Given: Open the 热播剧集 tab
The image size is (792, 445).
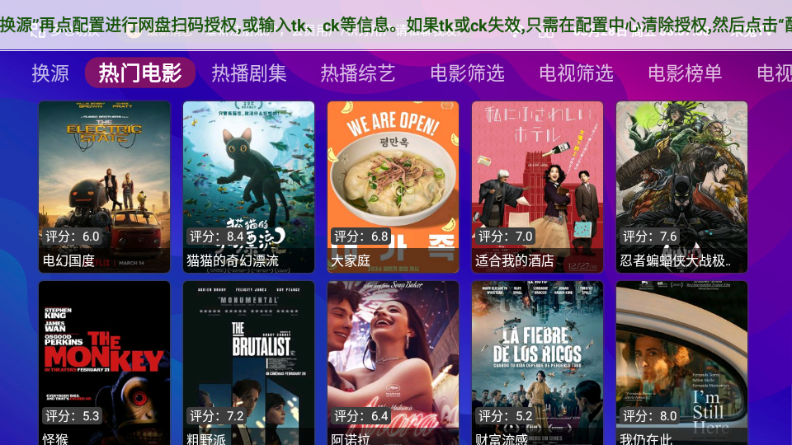Looking at the screenshot, I should (249, 73).
